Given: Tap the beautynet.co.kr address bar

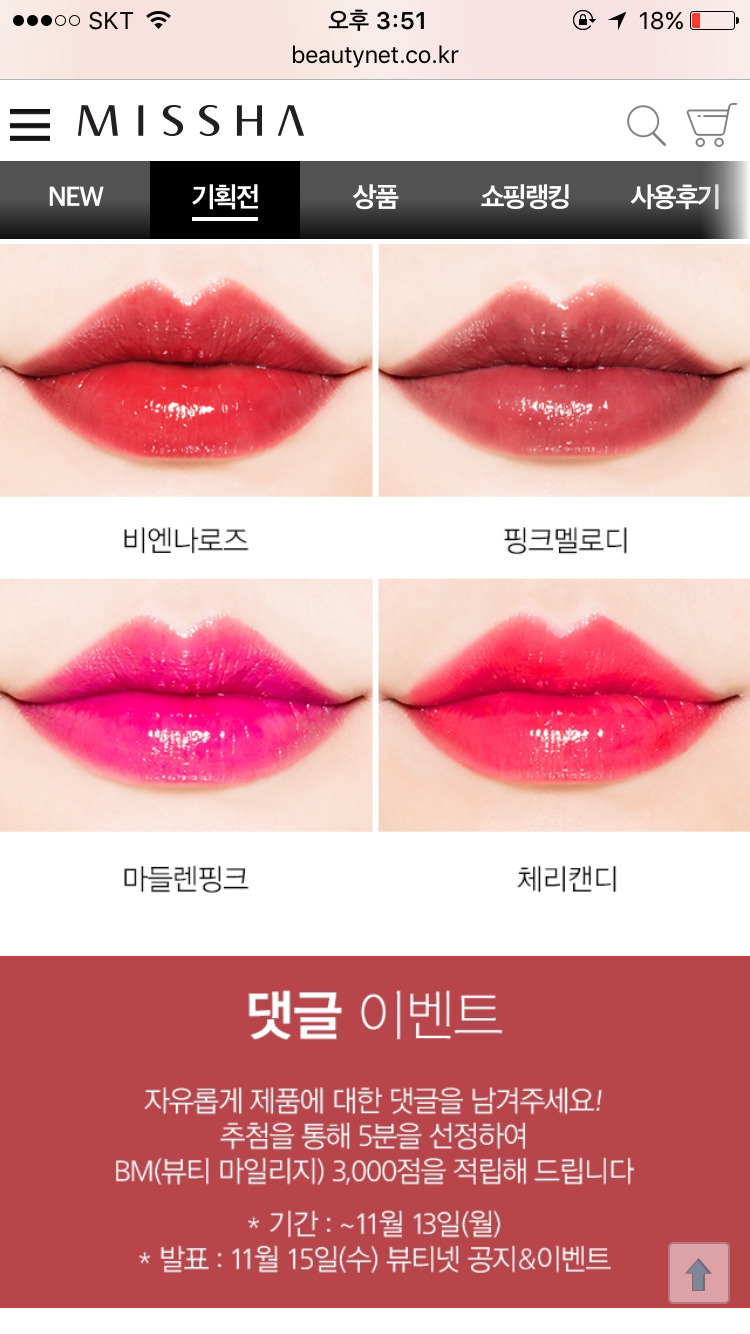Looking at the screenshot, I should [x=375, y=55].
